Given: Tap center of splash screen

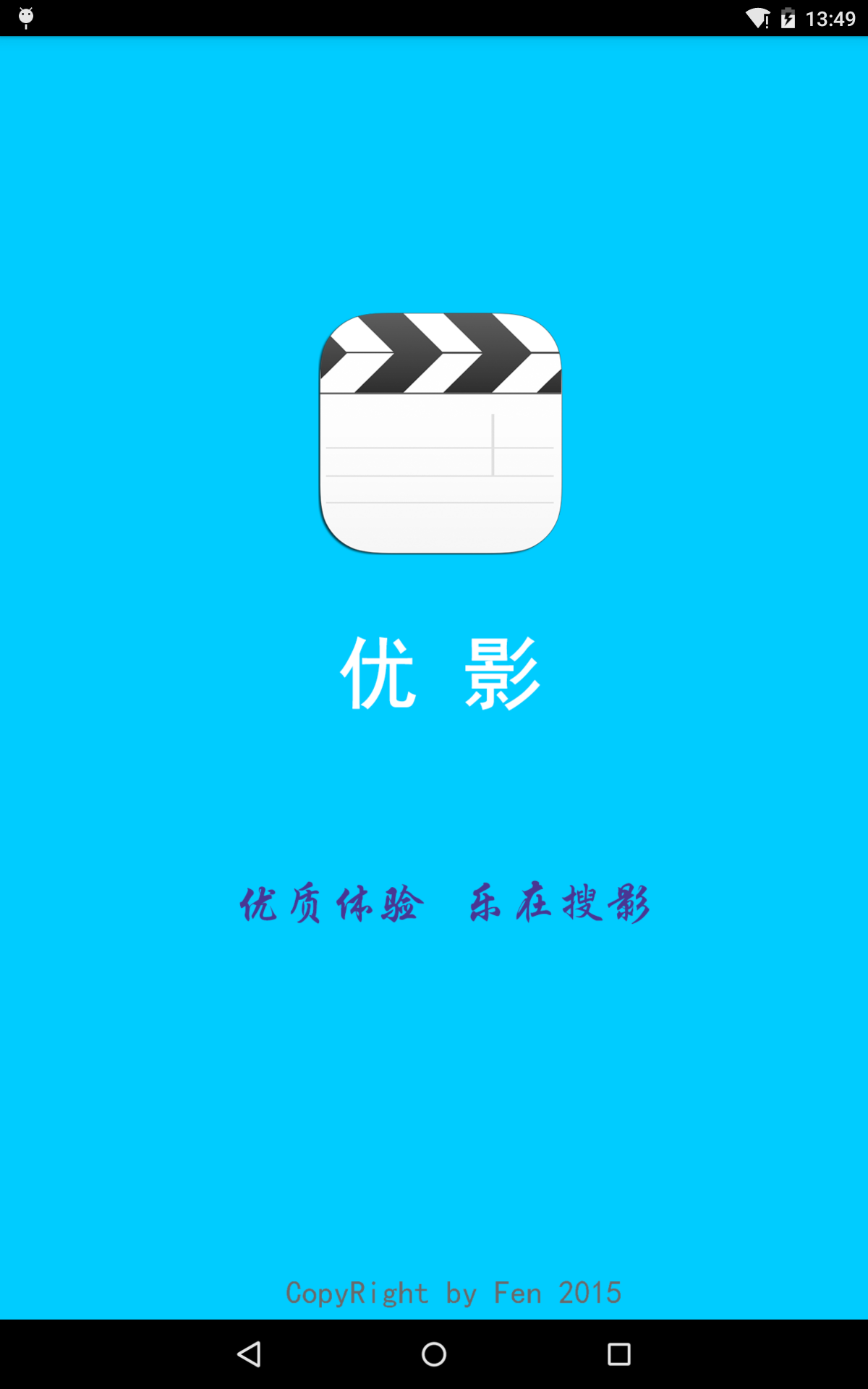Looking at the screenshot, I should coord(434,694).
